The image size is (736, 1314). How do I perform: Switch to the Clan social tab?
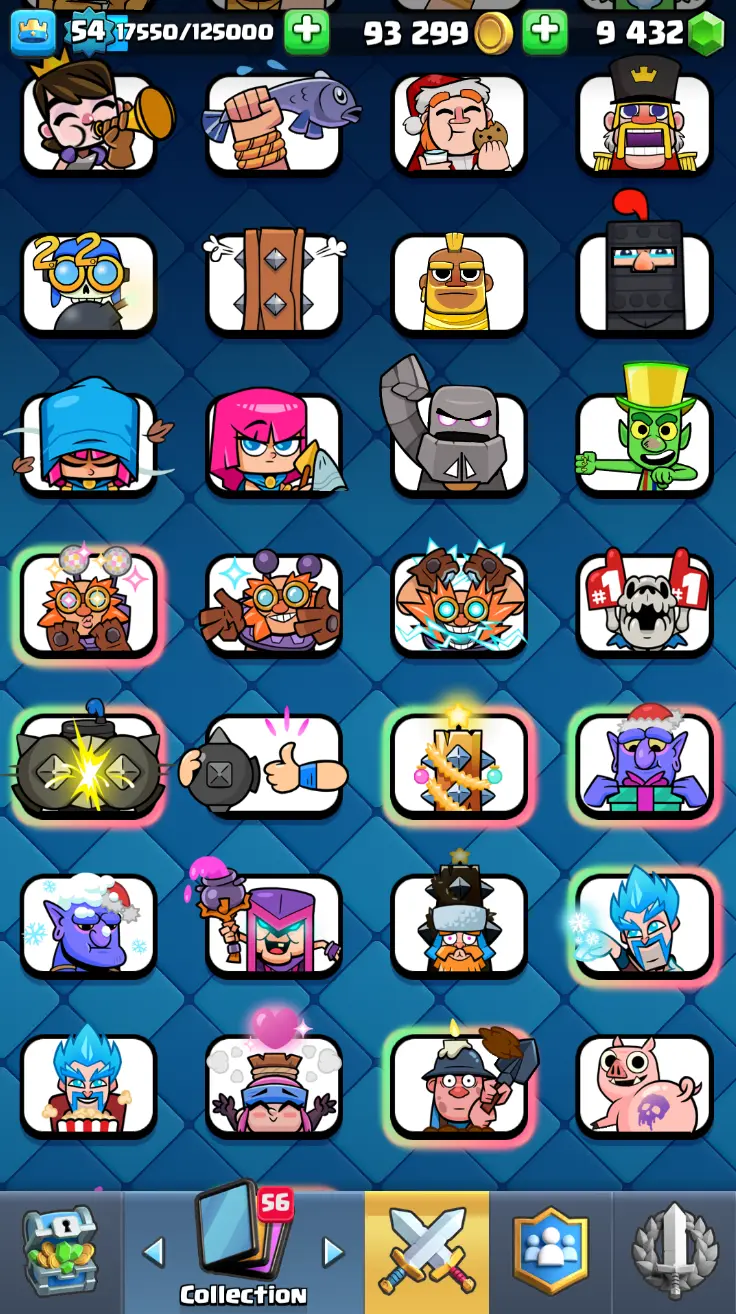(551, 1250)
